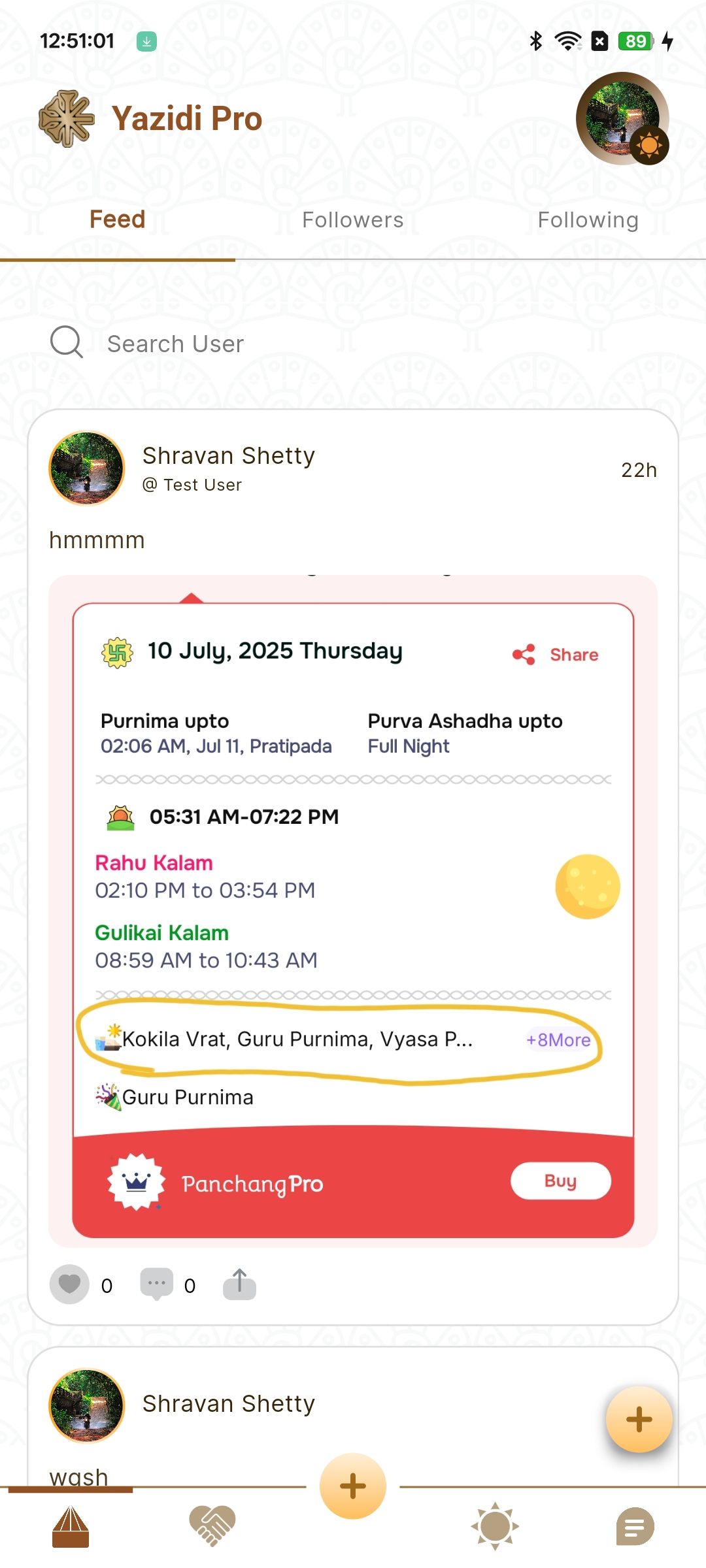Screen dimensions: 706x1568
Task: Open the chat messages tab in bottom bar
Action: click(635, 1527)
